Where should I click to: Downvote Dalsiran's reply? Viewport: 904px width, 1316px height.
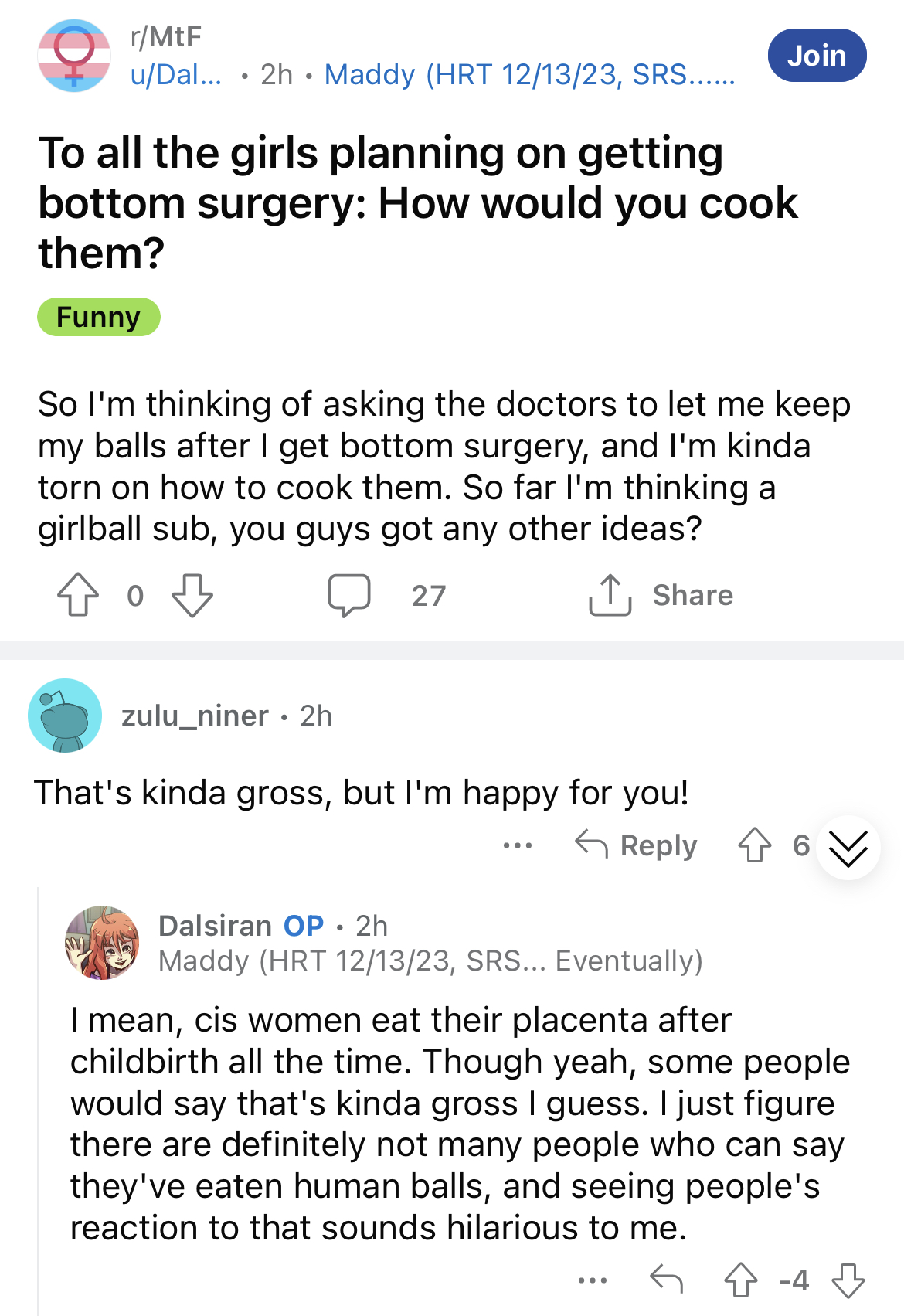click(848, 1280)
